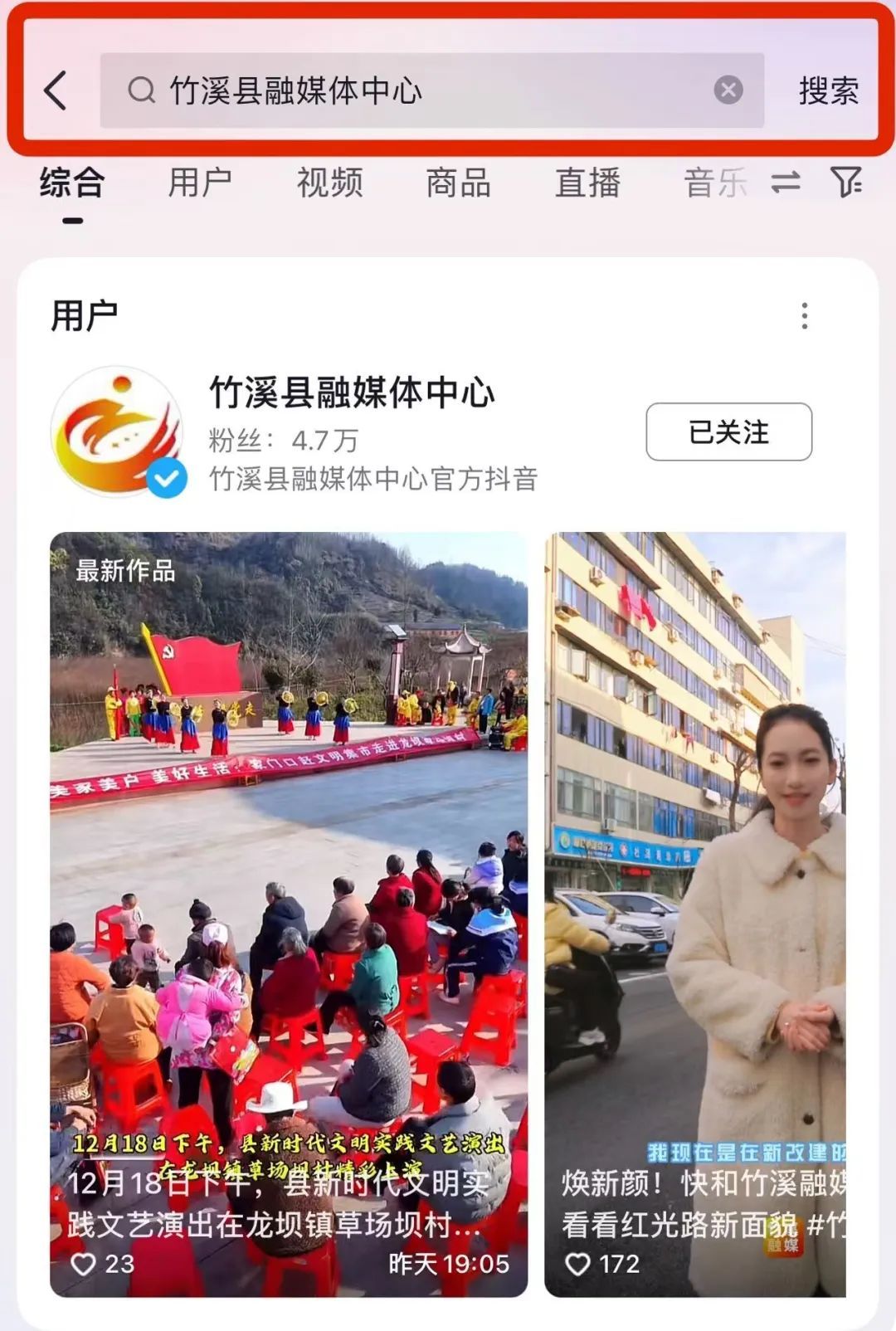
Task: Open the filter funnel icon
Action: pyautogui.click(x=845, y=182)
